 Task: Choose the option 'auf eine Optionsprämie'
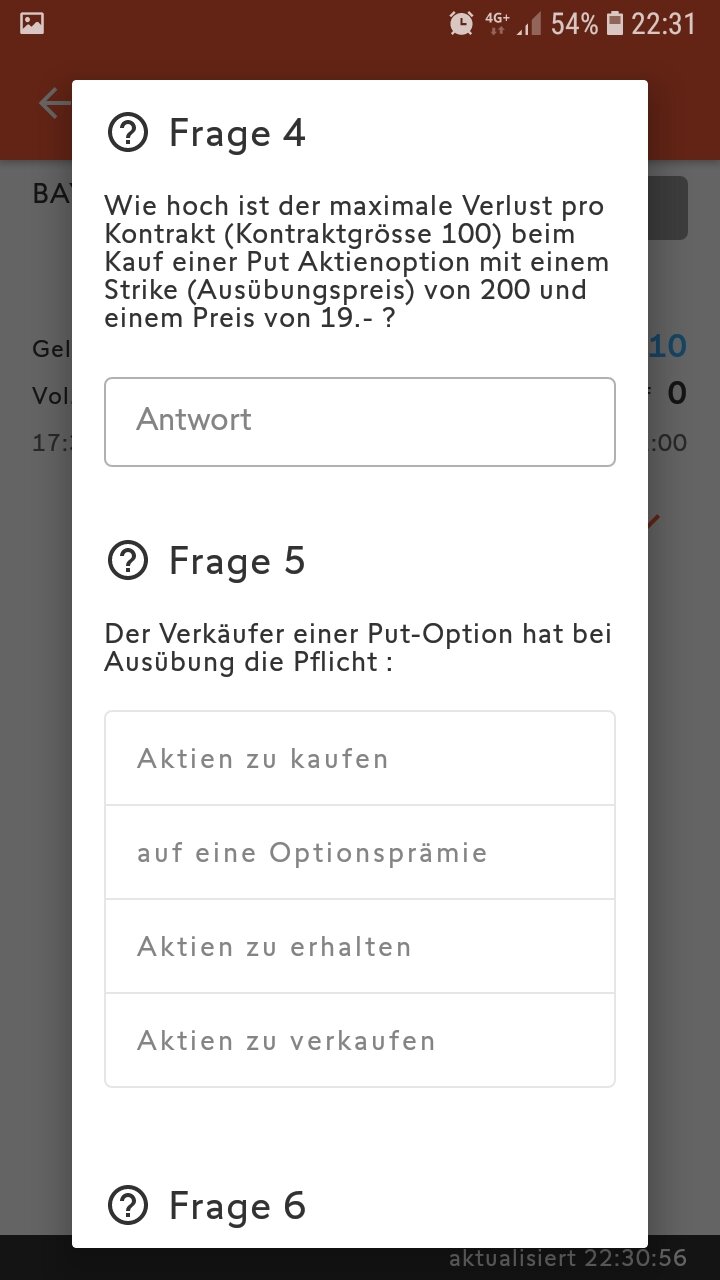click(359, 853)
